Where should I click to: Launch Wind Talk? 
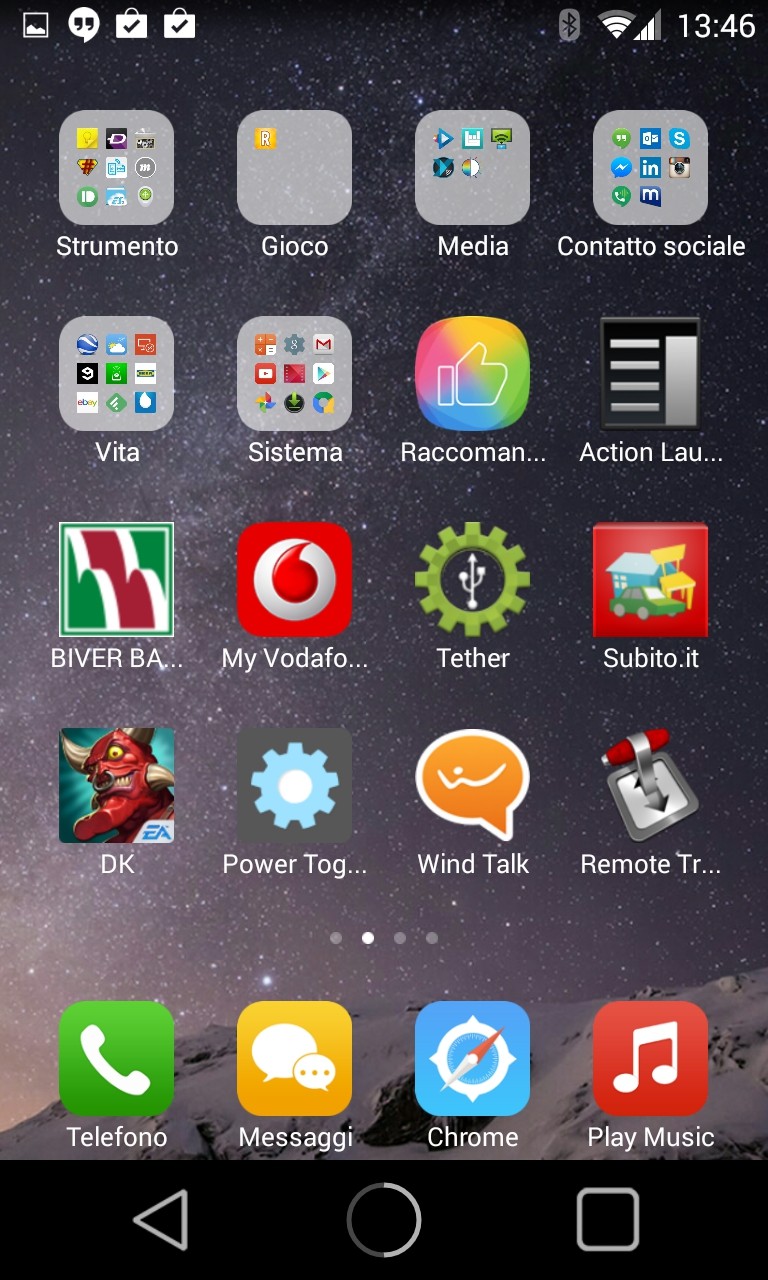pos(472,785)
